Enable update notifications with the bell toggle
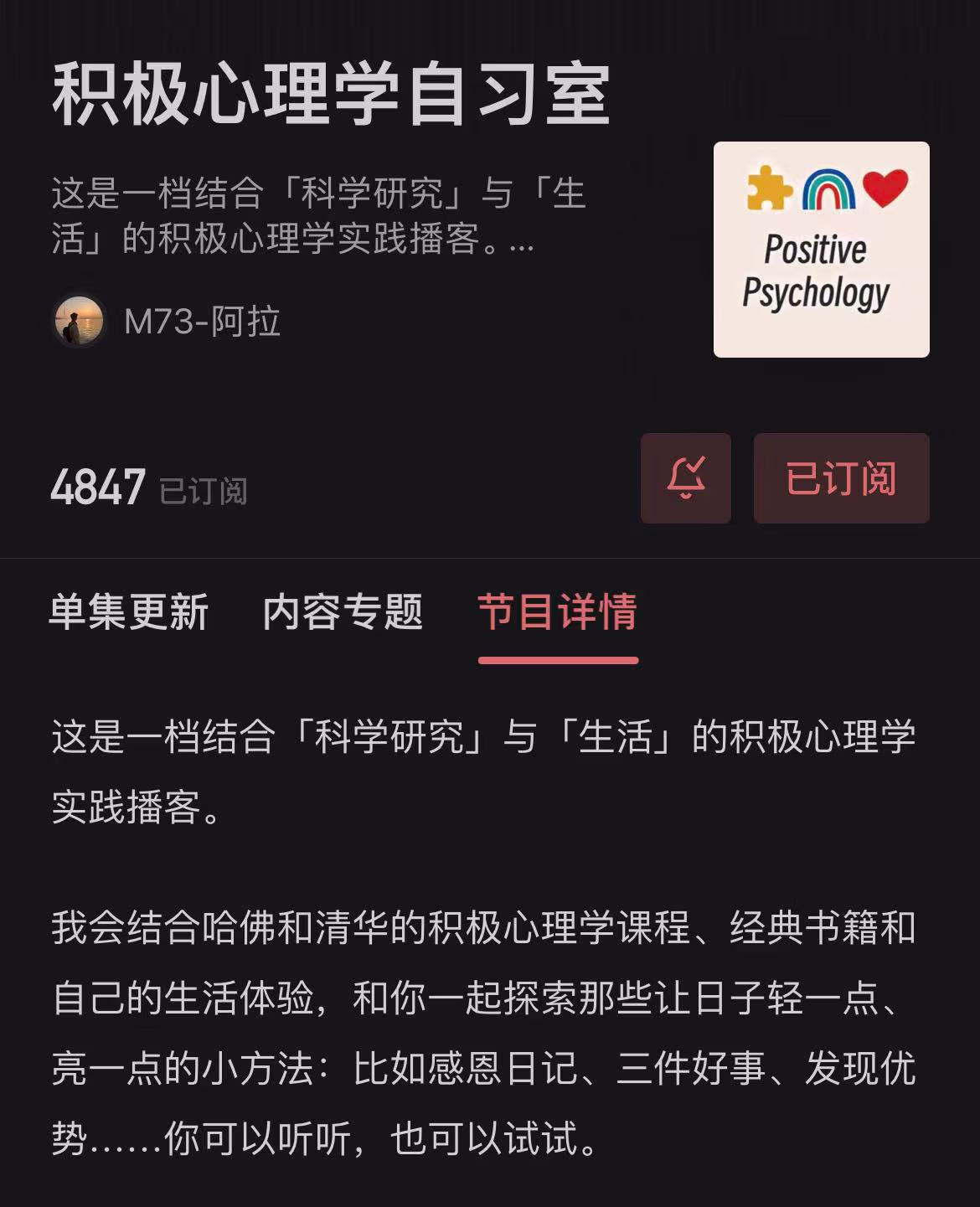 tap(685, 477)
